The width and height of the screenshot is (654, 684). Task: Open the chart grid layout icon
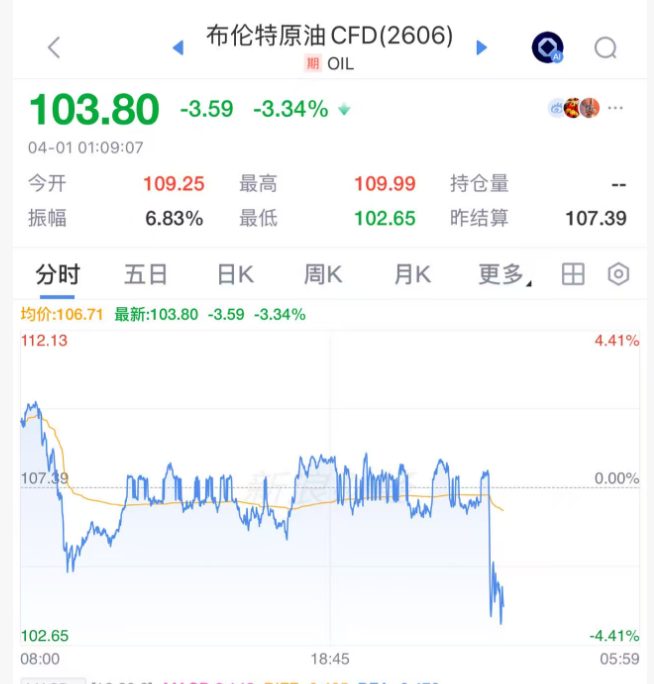click(x=572, y=275)
